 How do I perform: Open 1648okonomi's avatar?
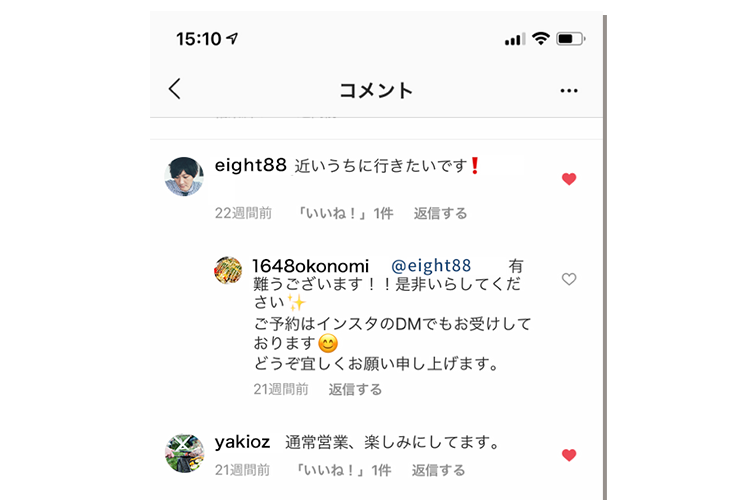pos(229,270)
